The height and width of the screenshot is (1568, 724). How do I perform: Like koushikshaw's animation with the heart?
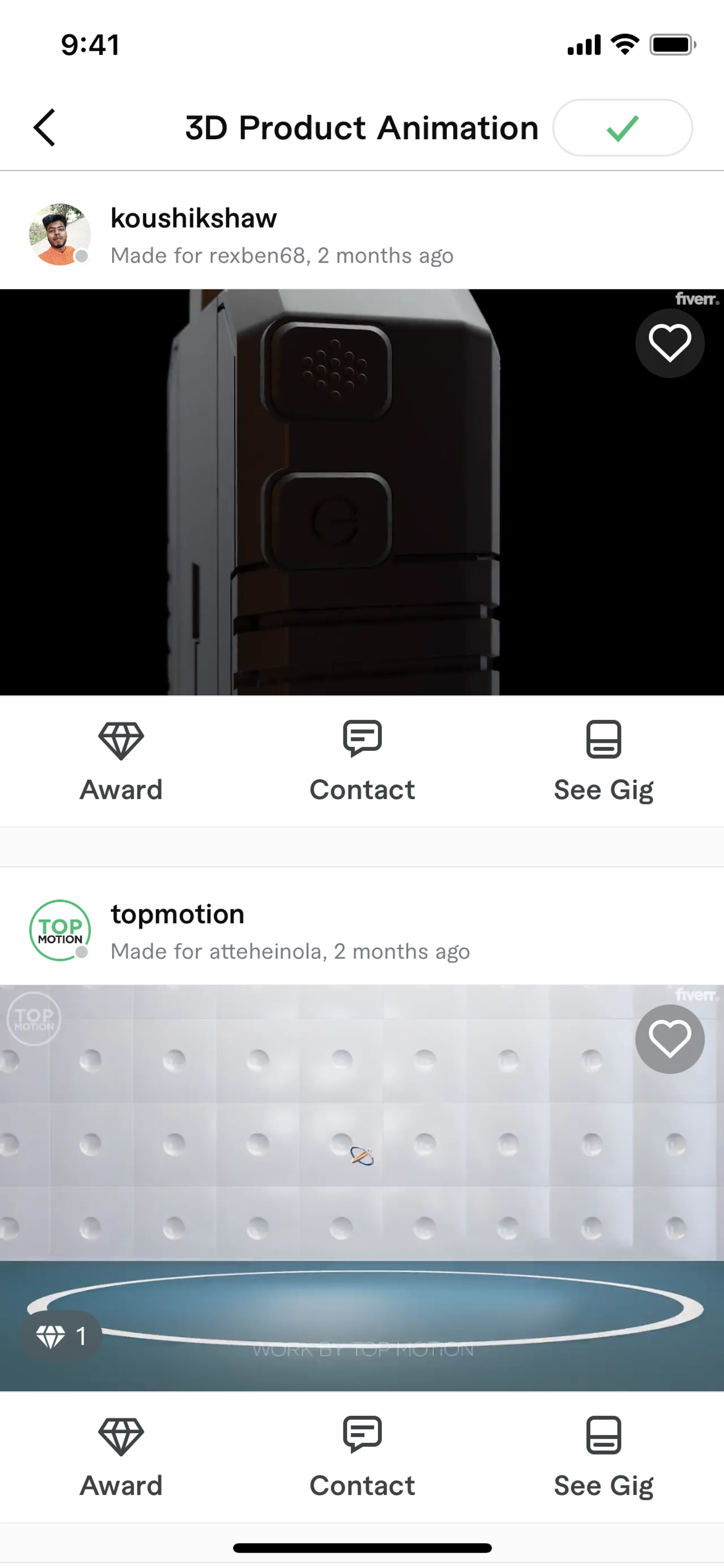coord(669,343)
